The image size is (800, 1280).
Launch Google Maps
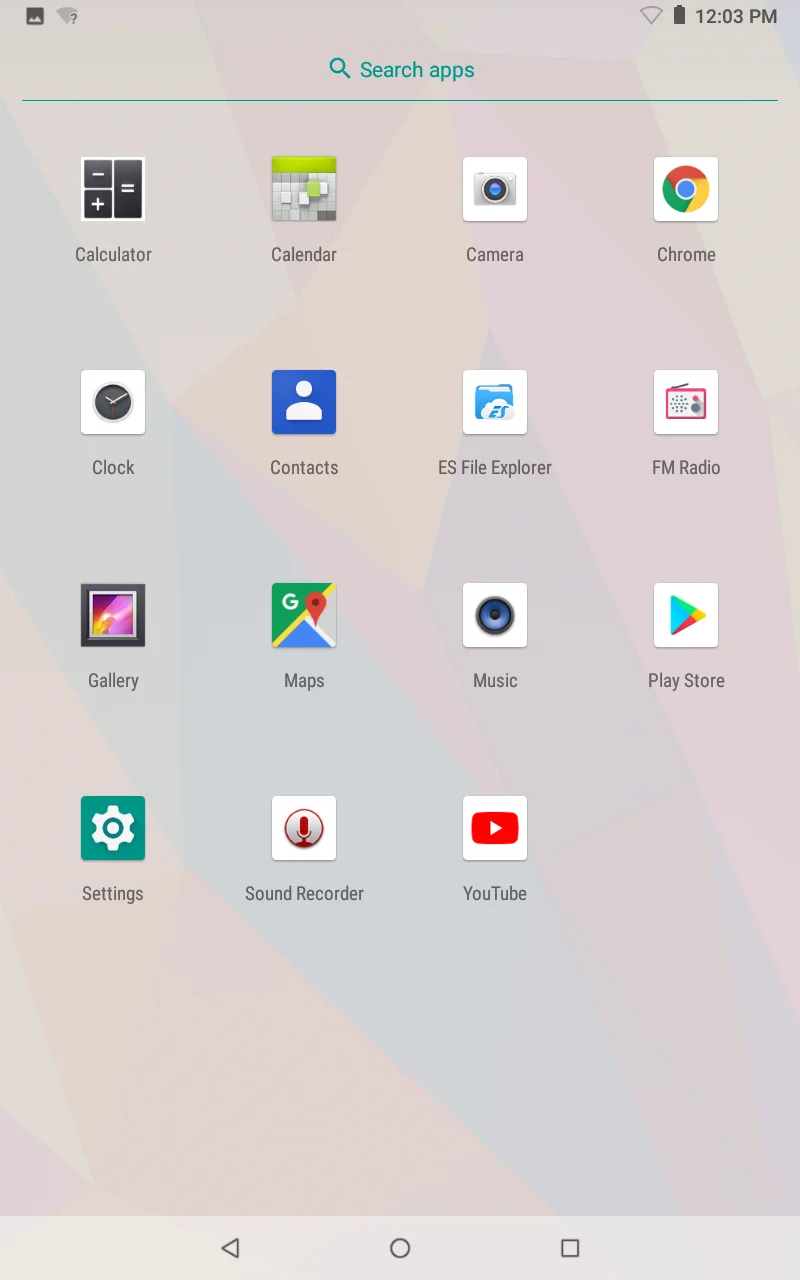click(x=304, y=615)
